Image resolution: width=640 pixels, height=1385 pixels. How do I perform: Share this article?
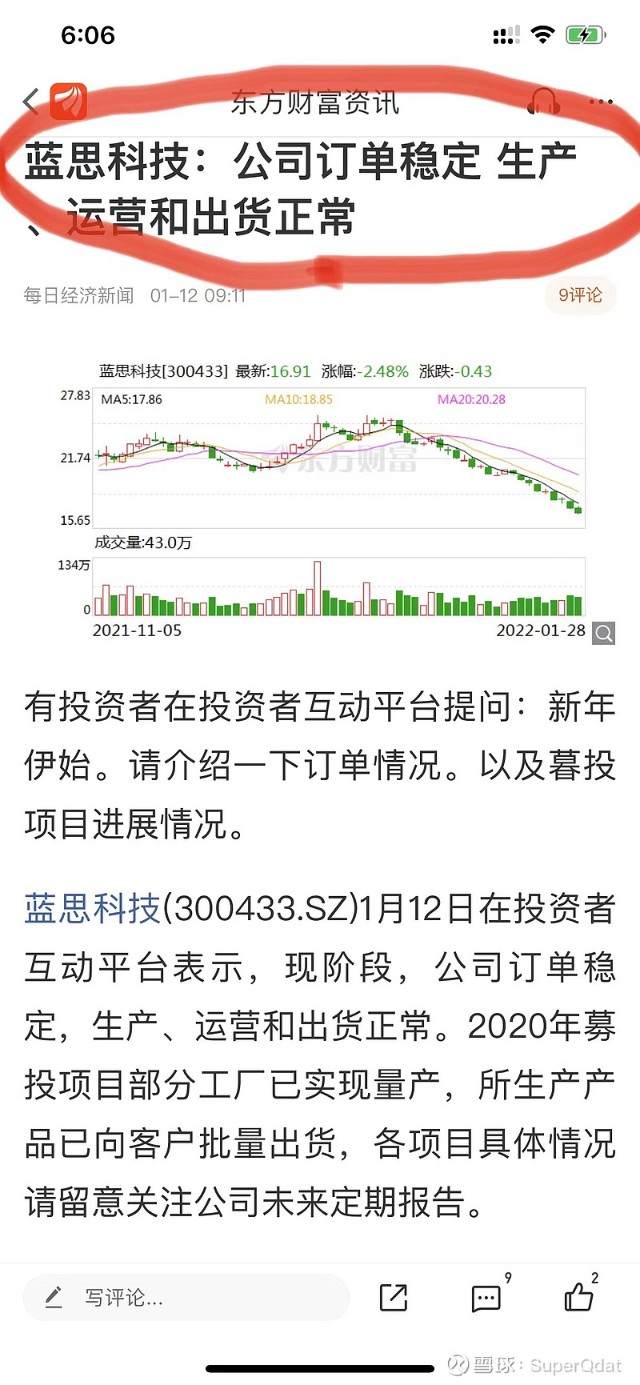tap(394, 1298)
